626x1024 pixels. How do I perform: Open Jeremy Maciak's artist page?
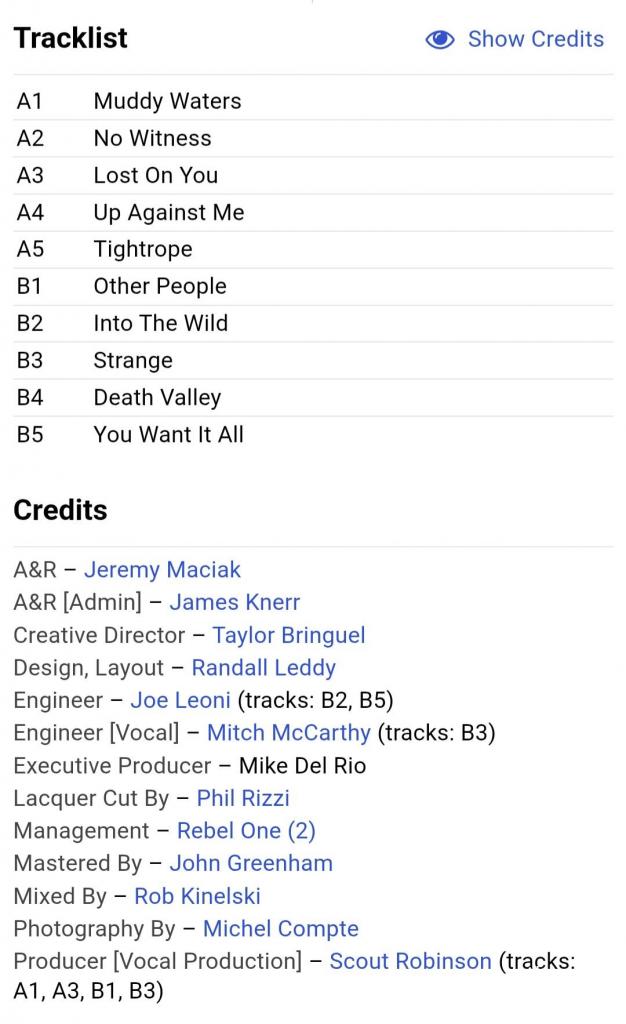[x=163, y=569]
